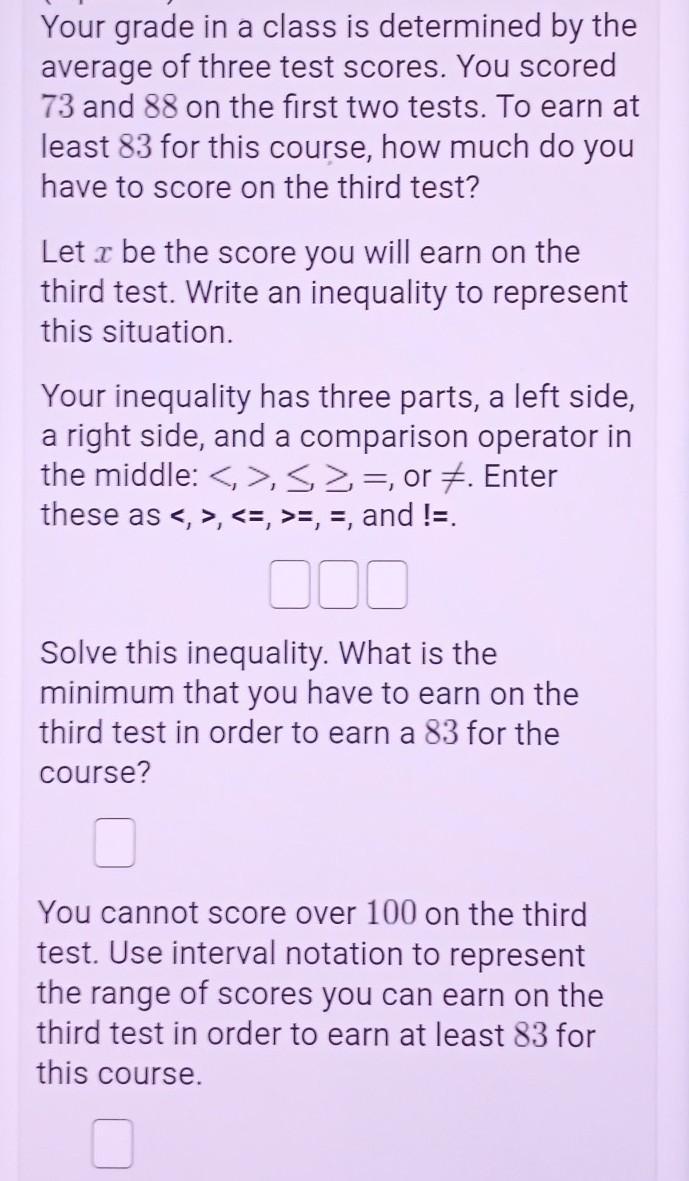Select the left side inequality box
The width and height of the screenshot is (689, 1181).
291,588
